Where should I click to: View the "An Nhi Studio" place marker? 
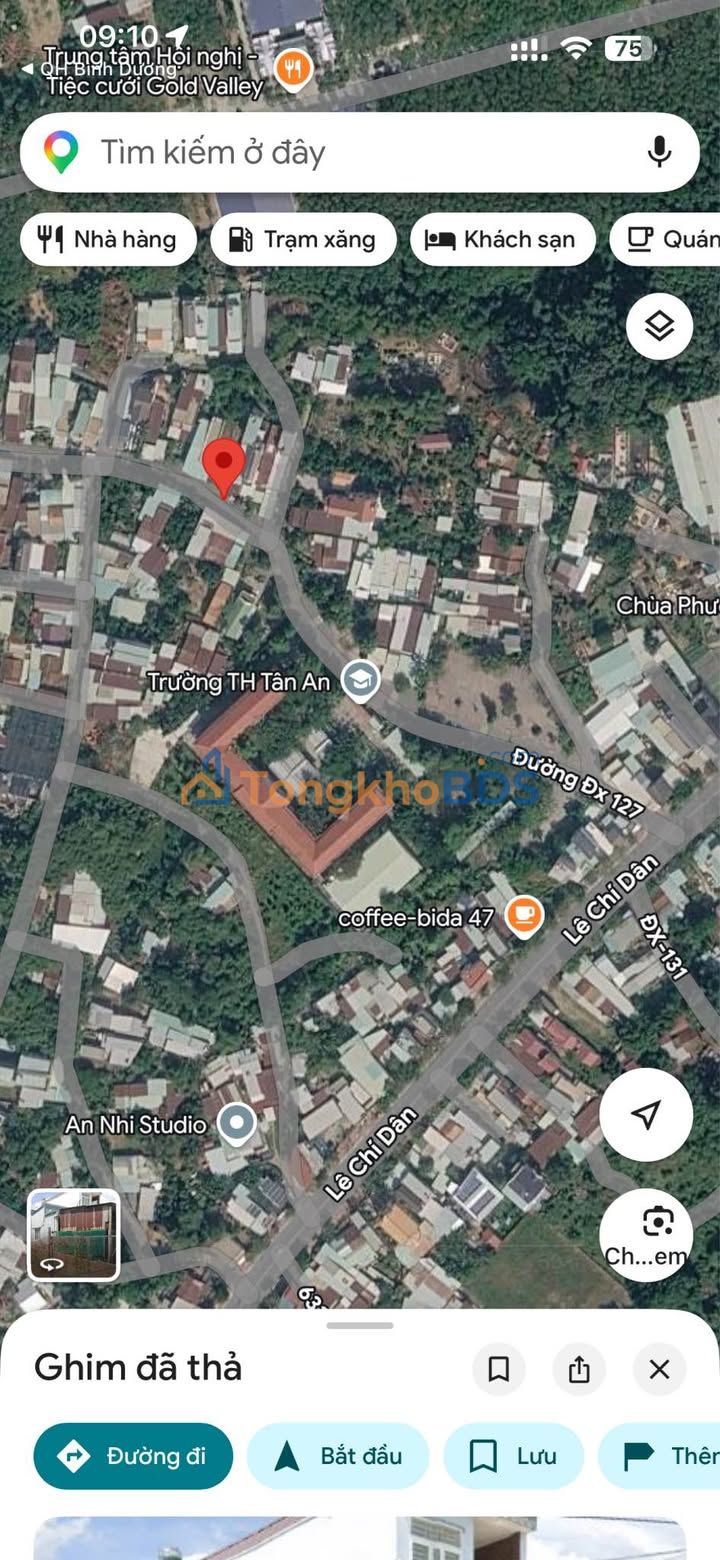pyautogui.click(x=237, y=1124)
